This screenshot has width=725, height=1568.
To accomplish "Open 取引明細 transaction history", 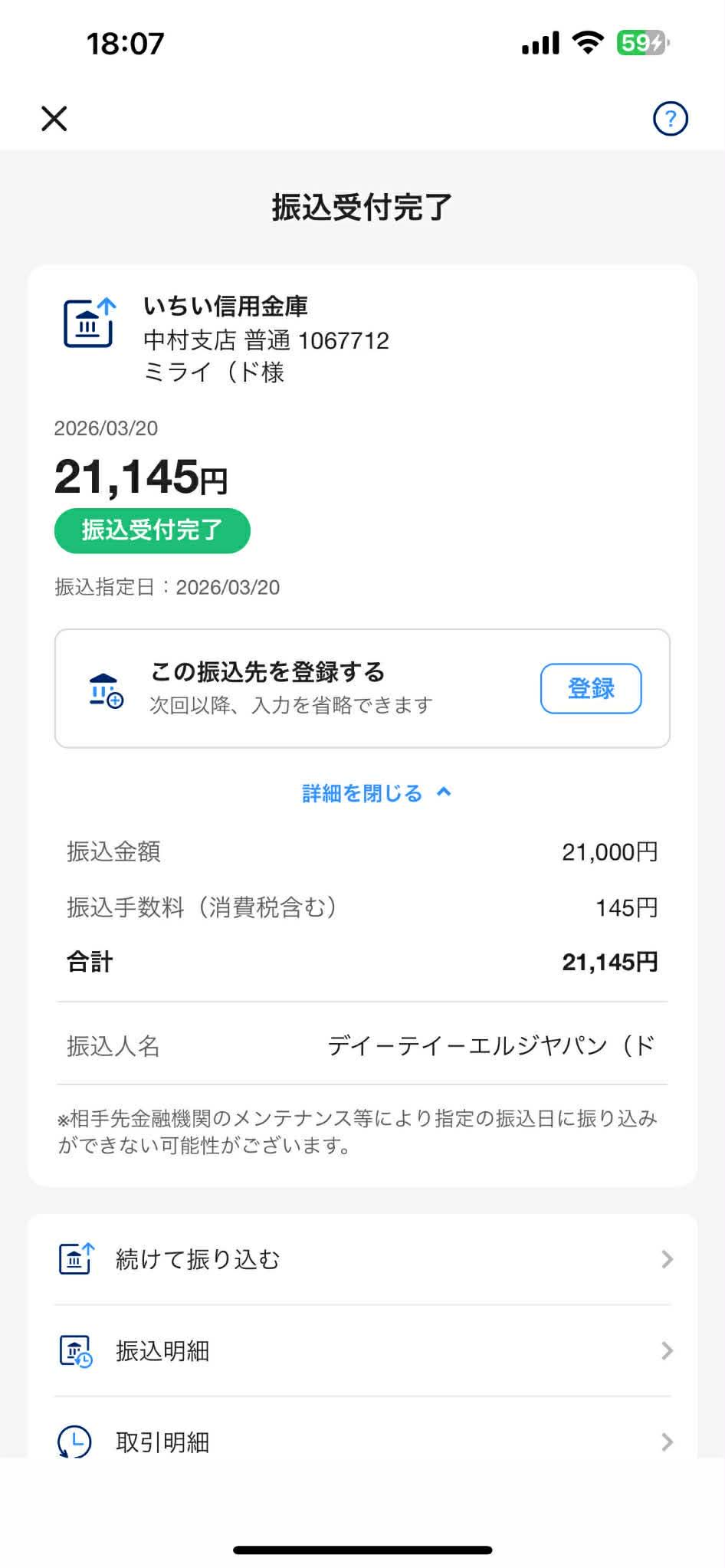I will (362, 1441).
